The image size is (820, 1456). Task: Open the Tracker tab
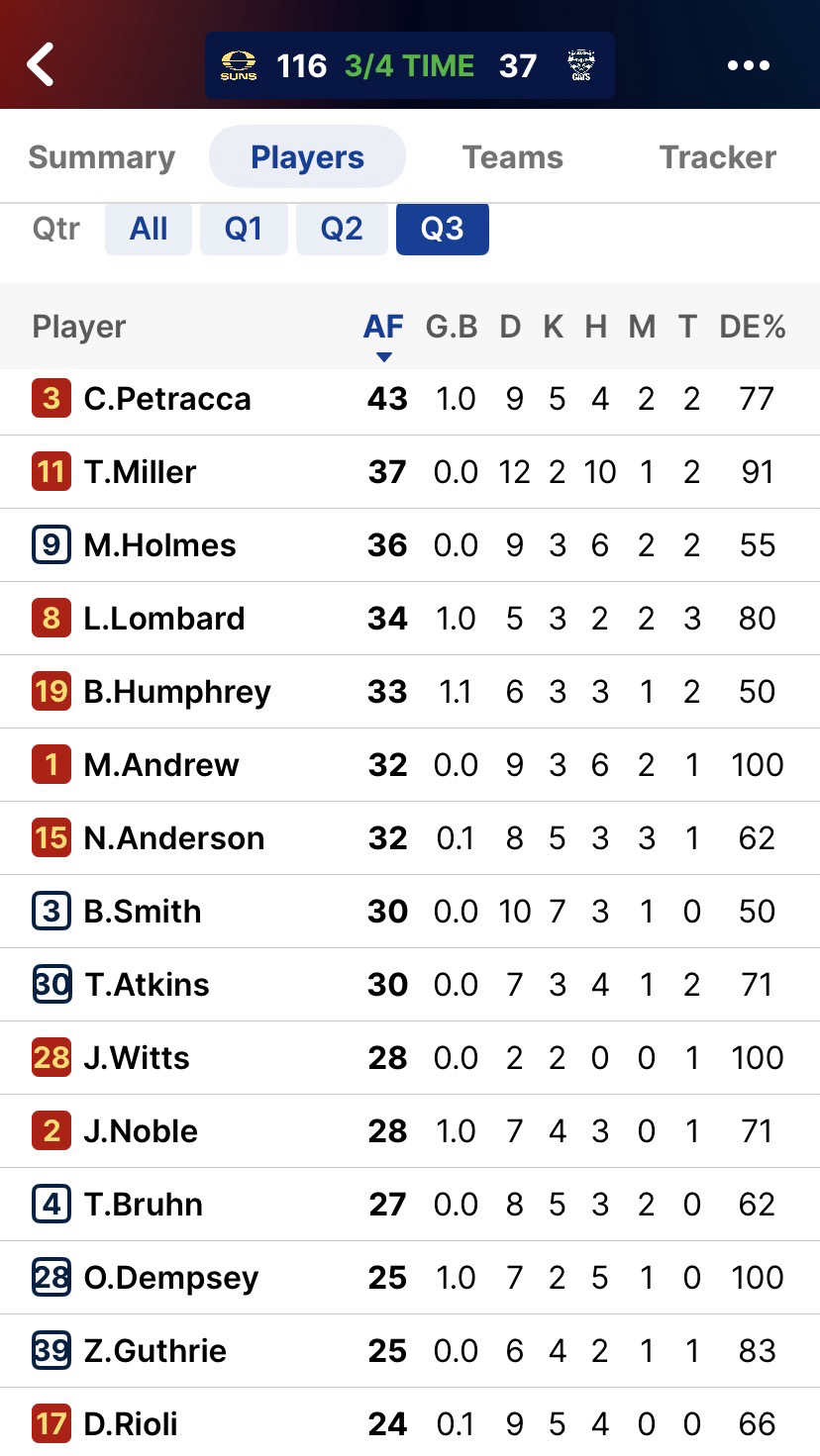[717, 157]
